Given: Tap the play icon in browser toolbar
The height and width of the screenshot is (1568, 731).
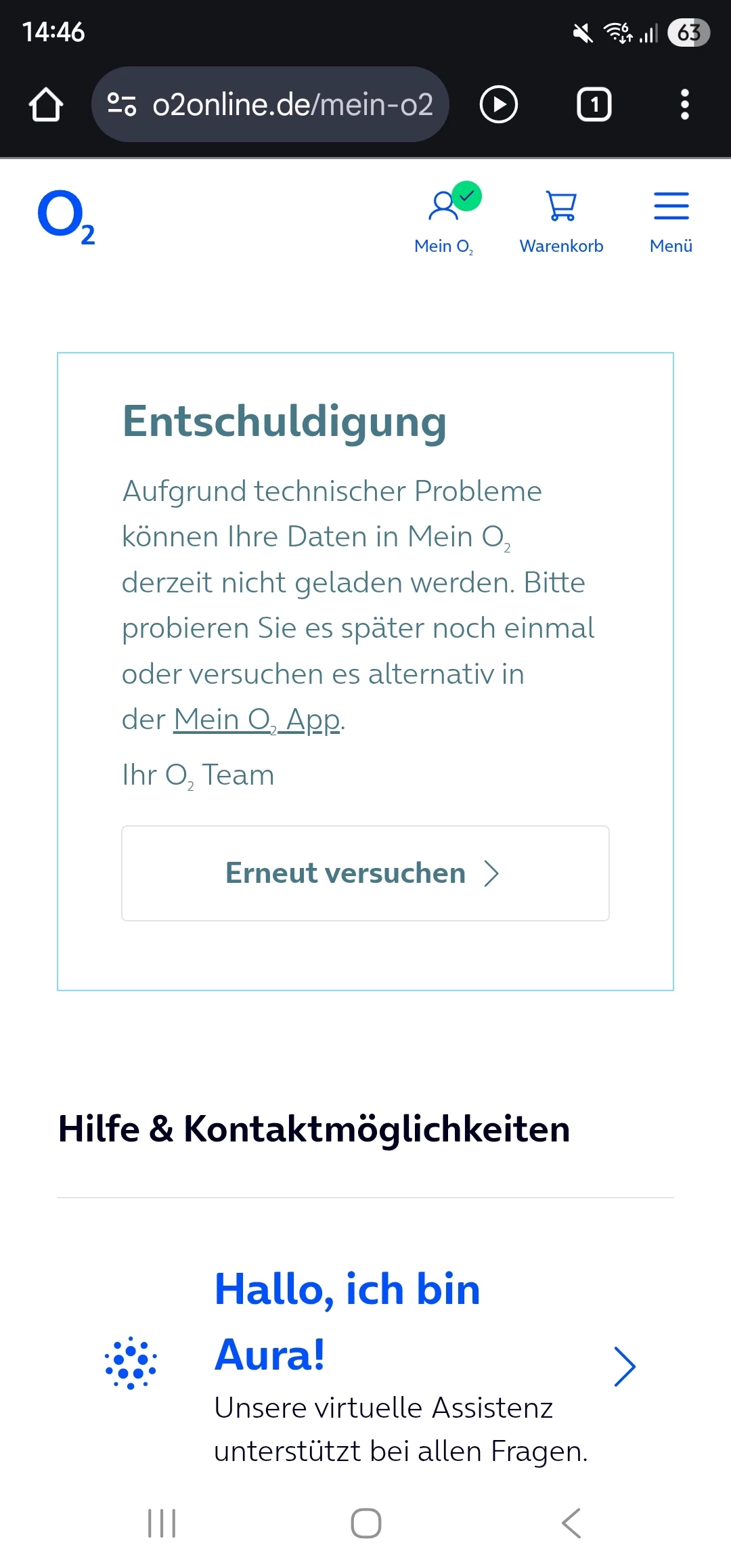Looking at the screenshot, I should point(499,105).
